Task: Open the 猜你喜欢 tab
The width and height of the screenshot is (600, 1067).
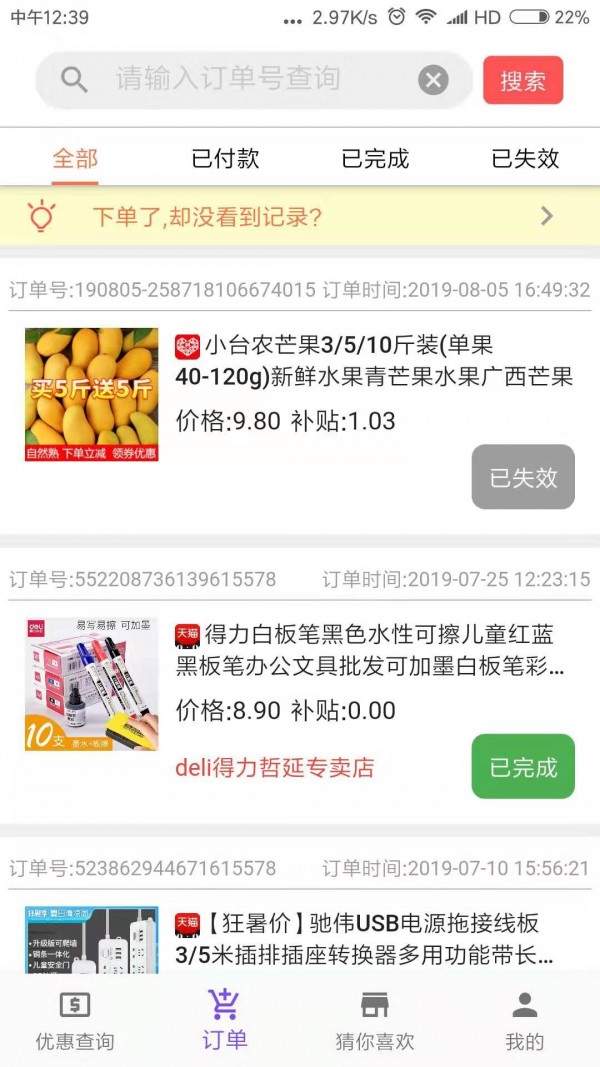Action: point(375,1022)
